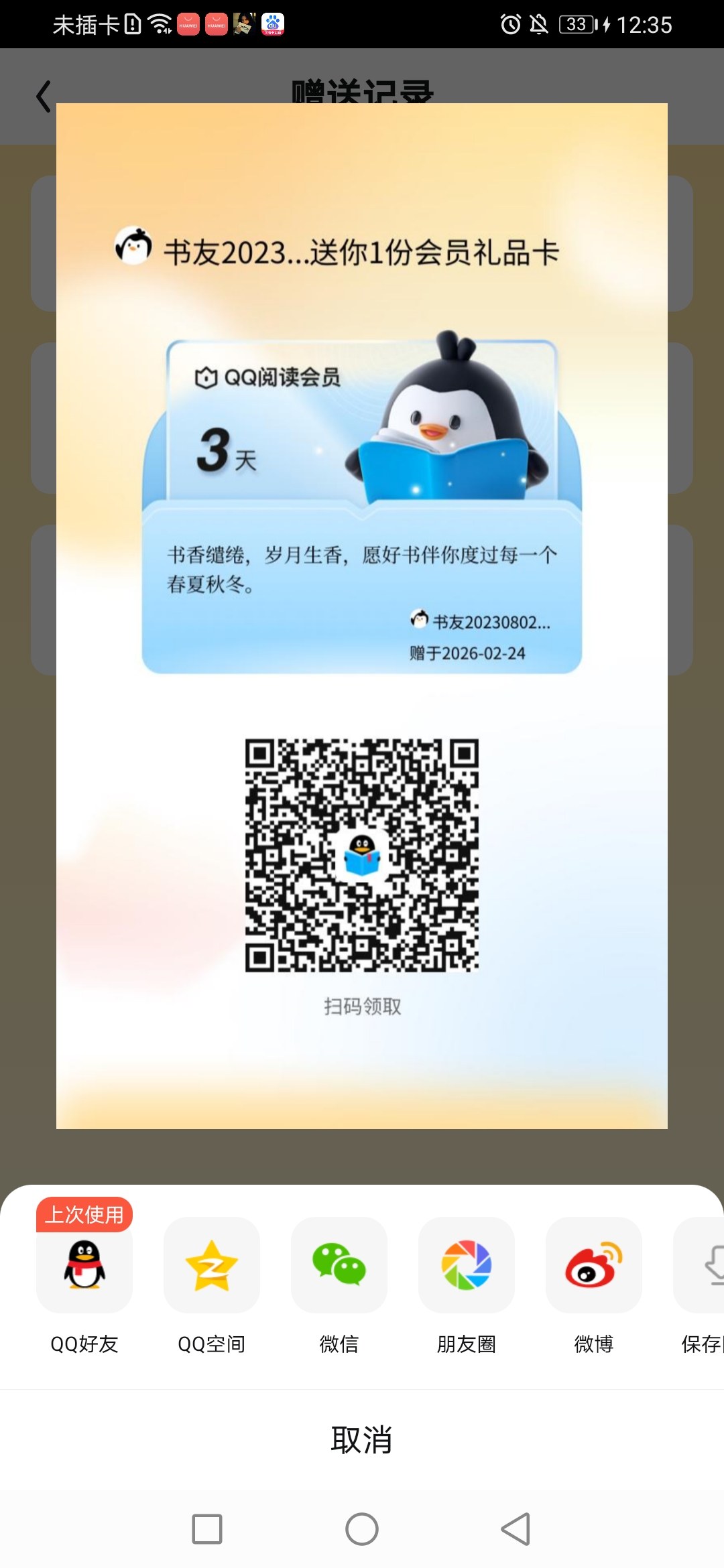Send the gift card via 微信

tap(339, 1265)
